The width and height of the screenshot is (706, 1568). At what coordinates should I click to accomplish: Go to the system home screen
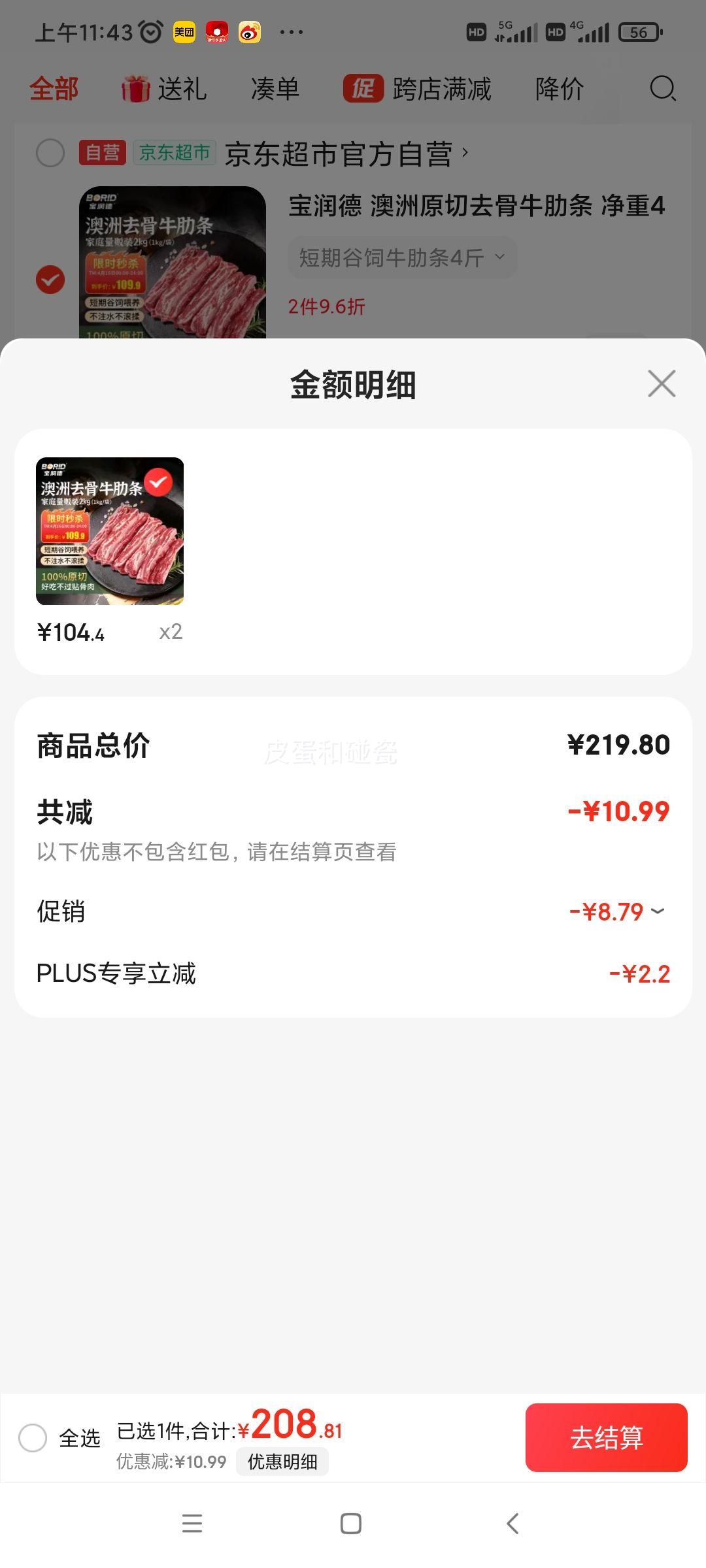coord(351,1524)
